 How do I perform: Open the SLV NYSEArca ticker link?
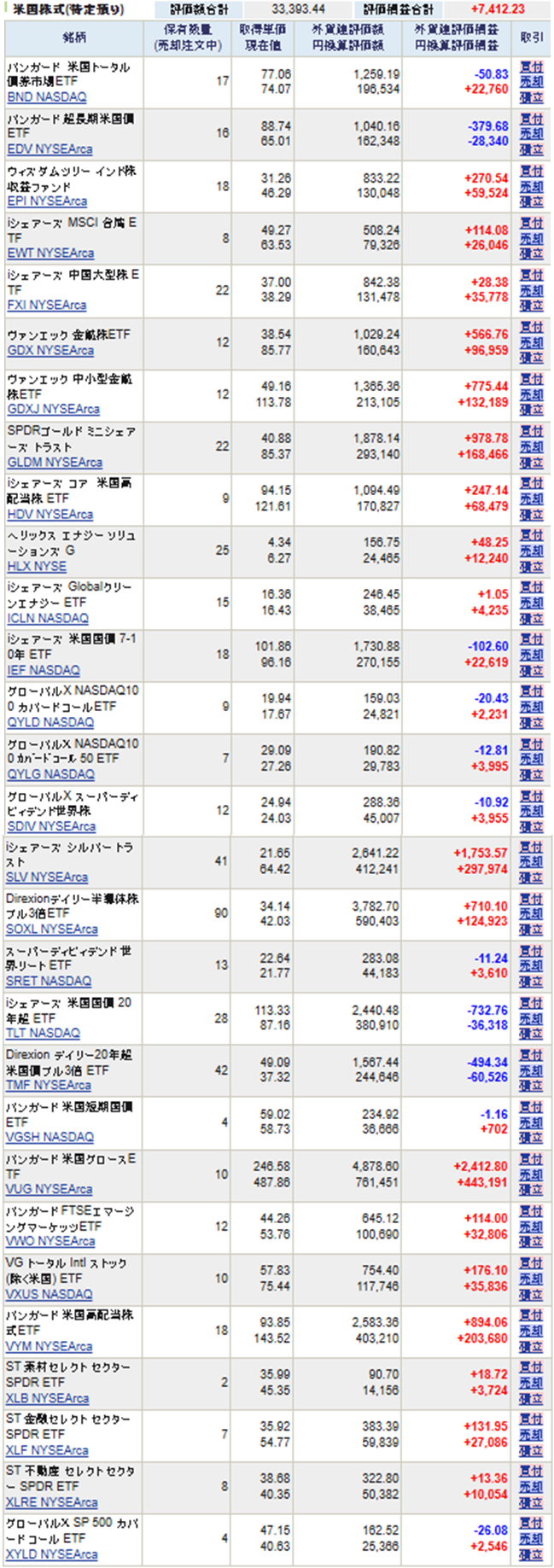(x=46, y=877)
